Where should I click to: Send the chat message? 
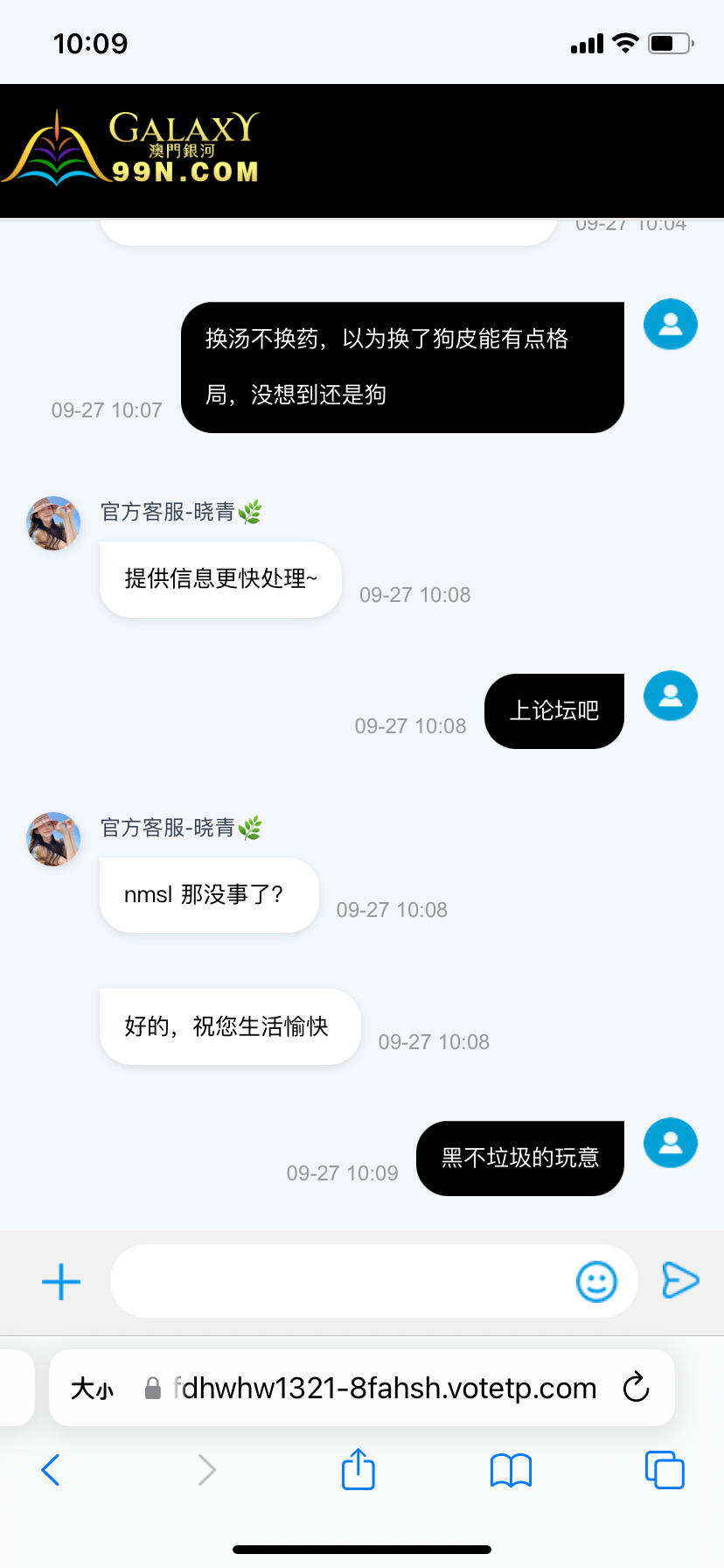pyautogui.click(x=680, y=1281)
